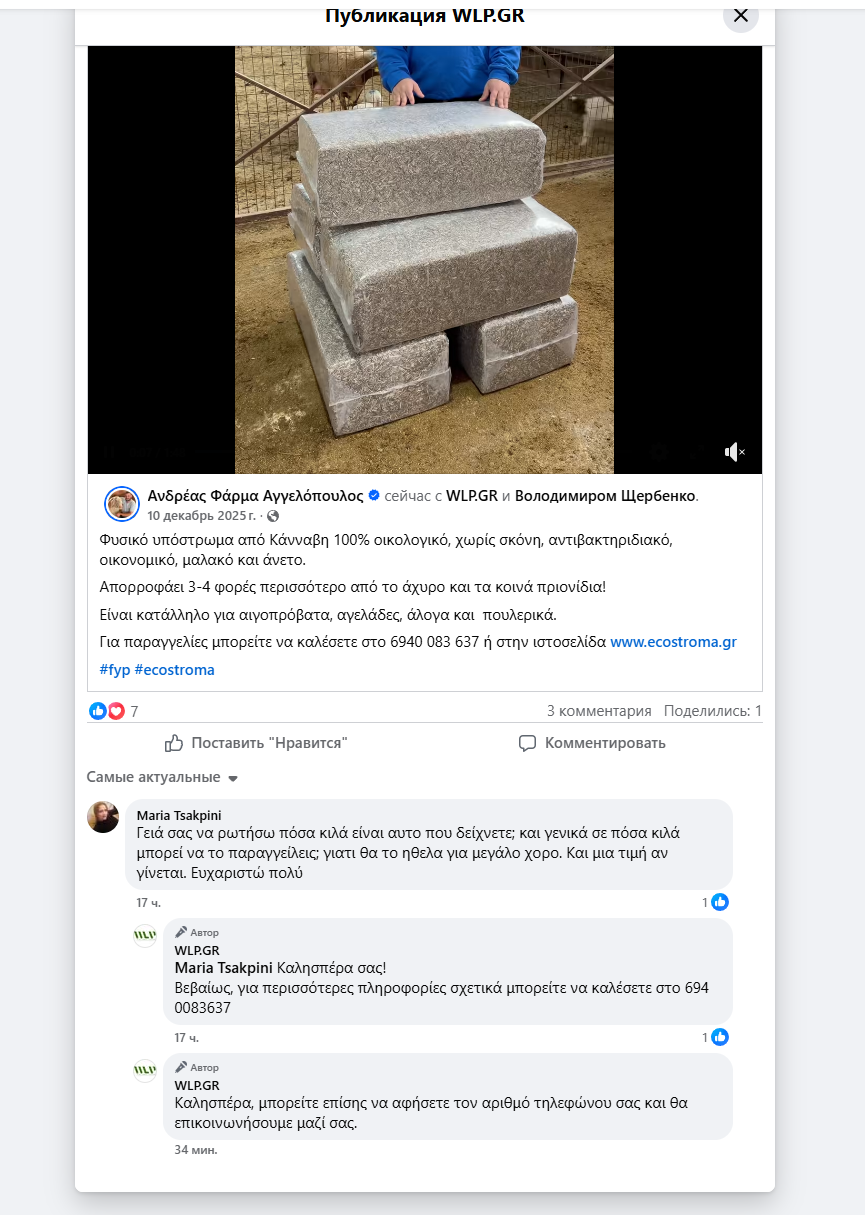The height and width of the screenshot is (1215, 865).
Task: Open Ανδρέας Φάρμα Αγγελόπουλος profile
Action: click(255, 496)
